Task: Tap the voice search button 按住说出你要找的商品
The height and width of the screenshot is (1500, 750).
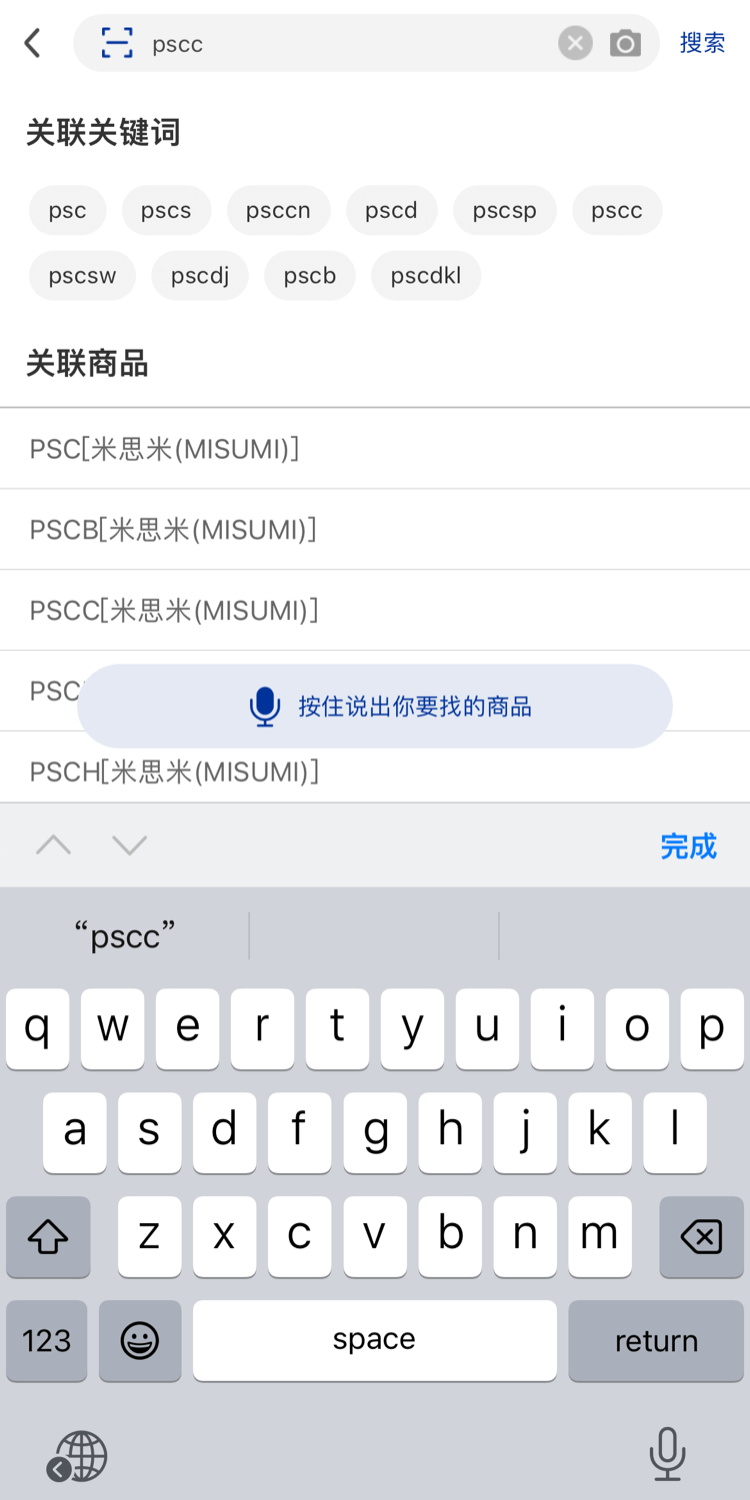Action: click(375, 706)
